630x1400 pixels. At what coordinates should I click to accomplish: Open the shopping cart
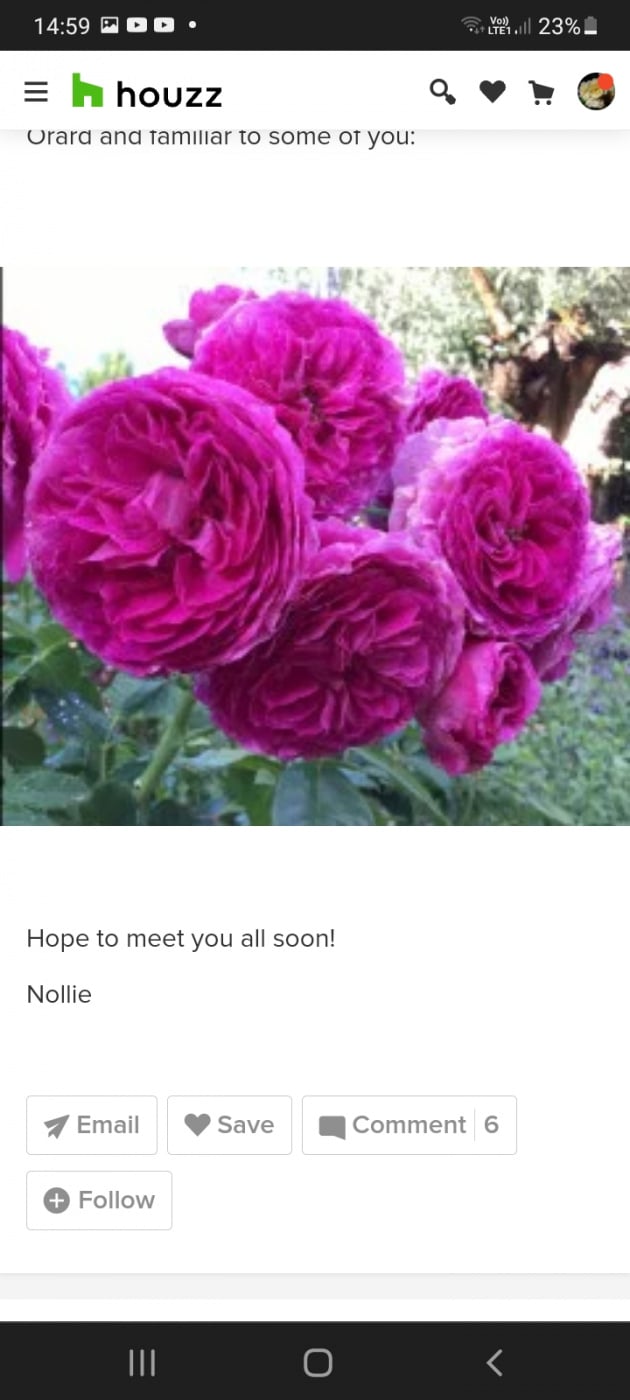[541, 93]
